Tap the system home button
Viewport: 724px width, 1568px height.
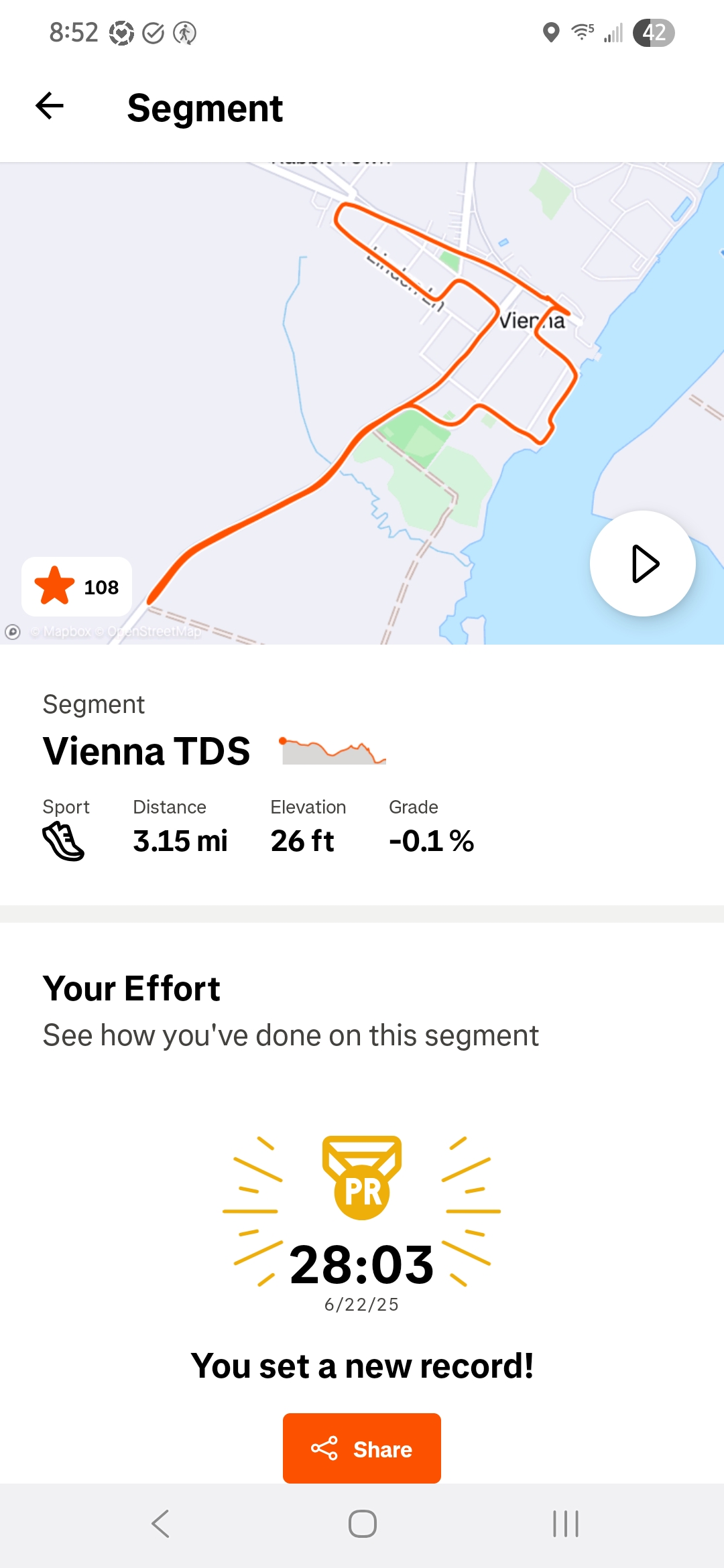click(x=362, y=1524)
